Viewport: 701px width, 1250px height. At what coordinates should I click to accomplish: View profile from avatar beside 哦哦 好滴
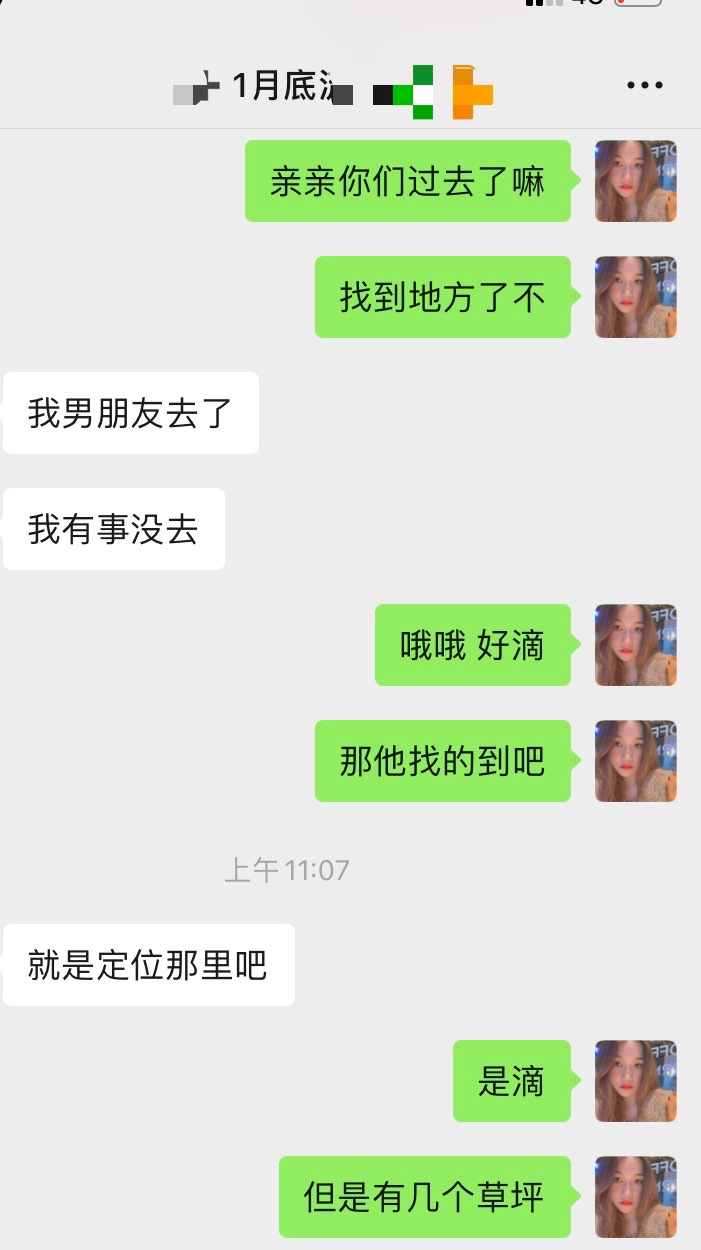(635, 645)
